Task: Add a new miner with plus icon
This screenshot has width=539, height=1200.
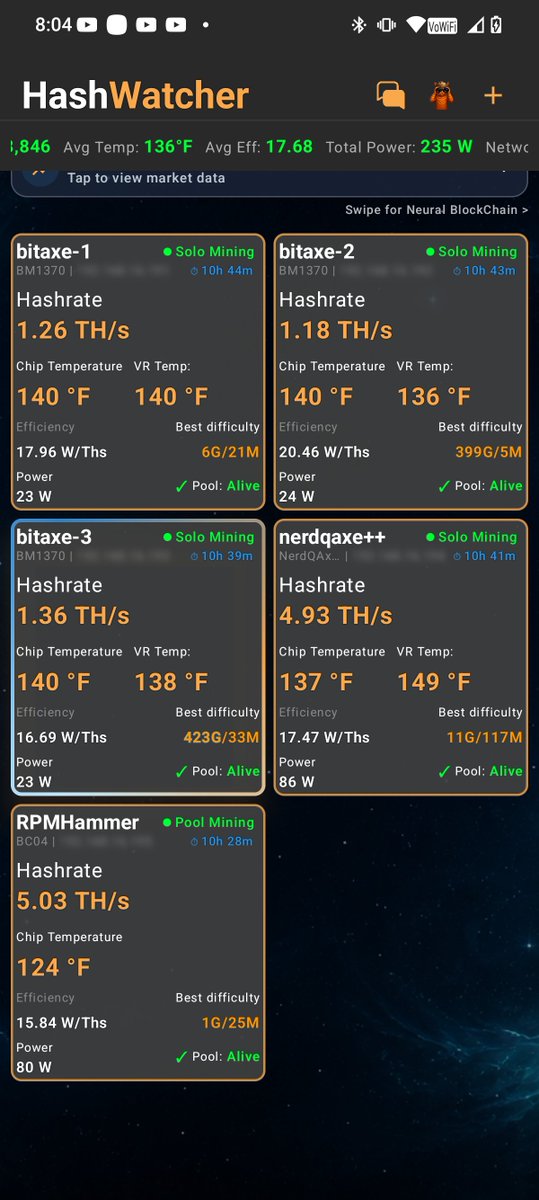Action: click(493, 95)
